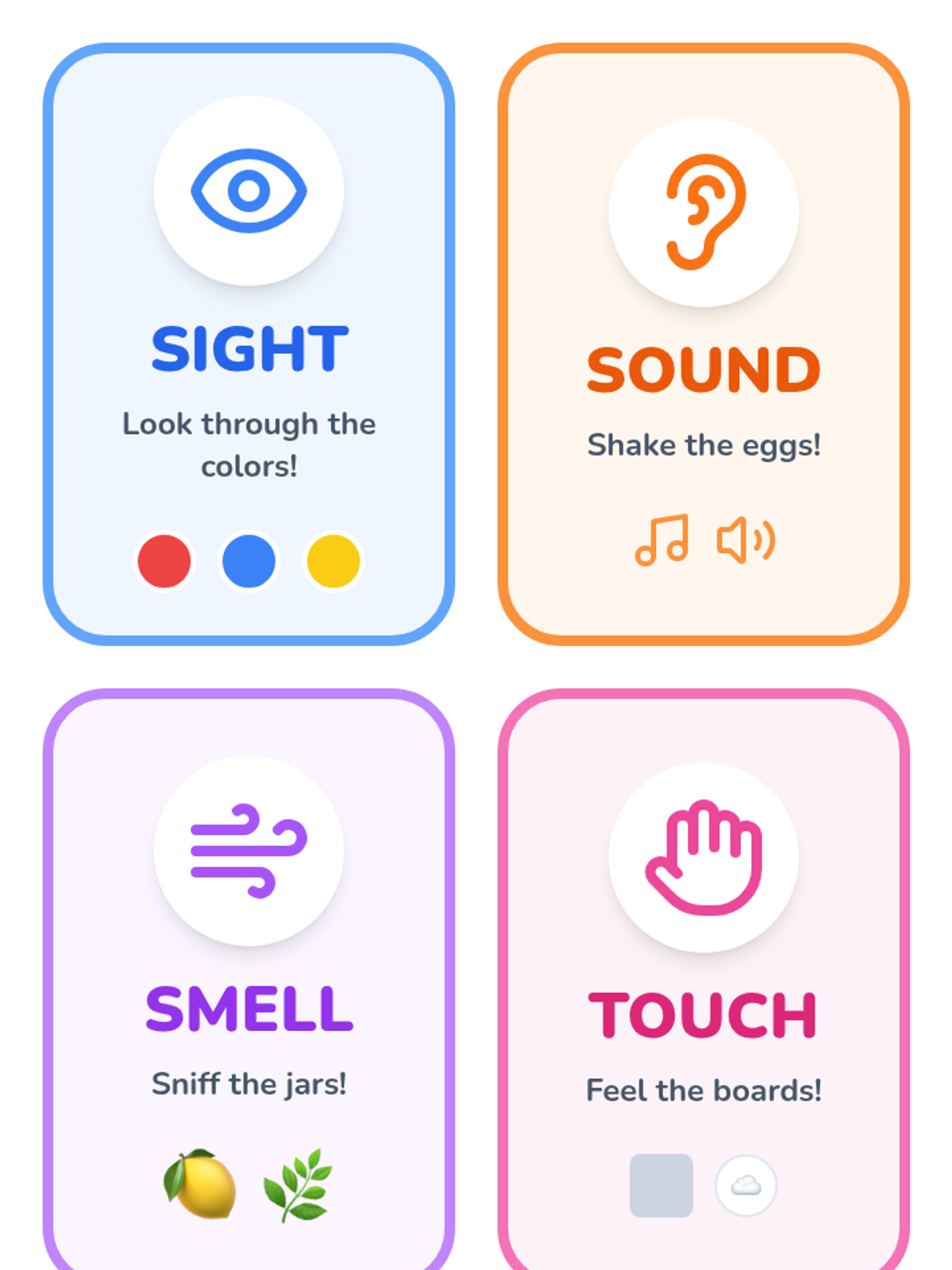Open the Sight card

coord(248,344)
